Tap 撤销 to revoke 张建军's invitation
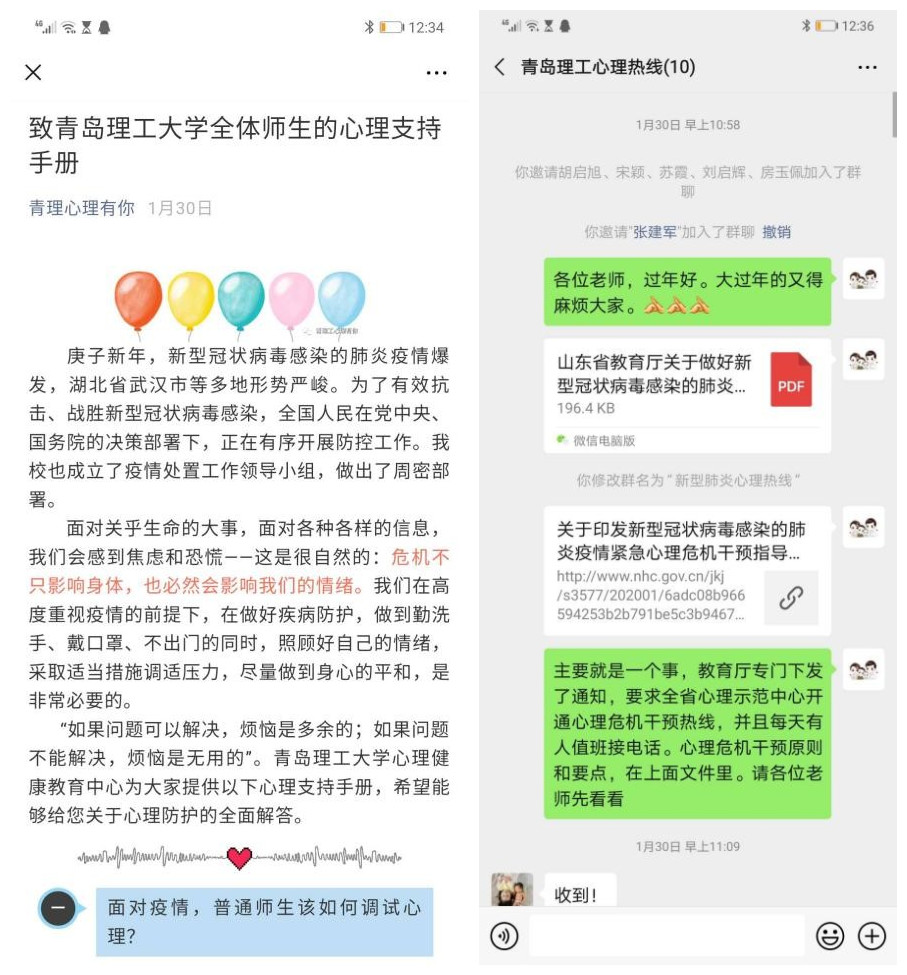The image size is (907, 975). (776, 232)
